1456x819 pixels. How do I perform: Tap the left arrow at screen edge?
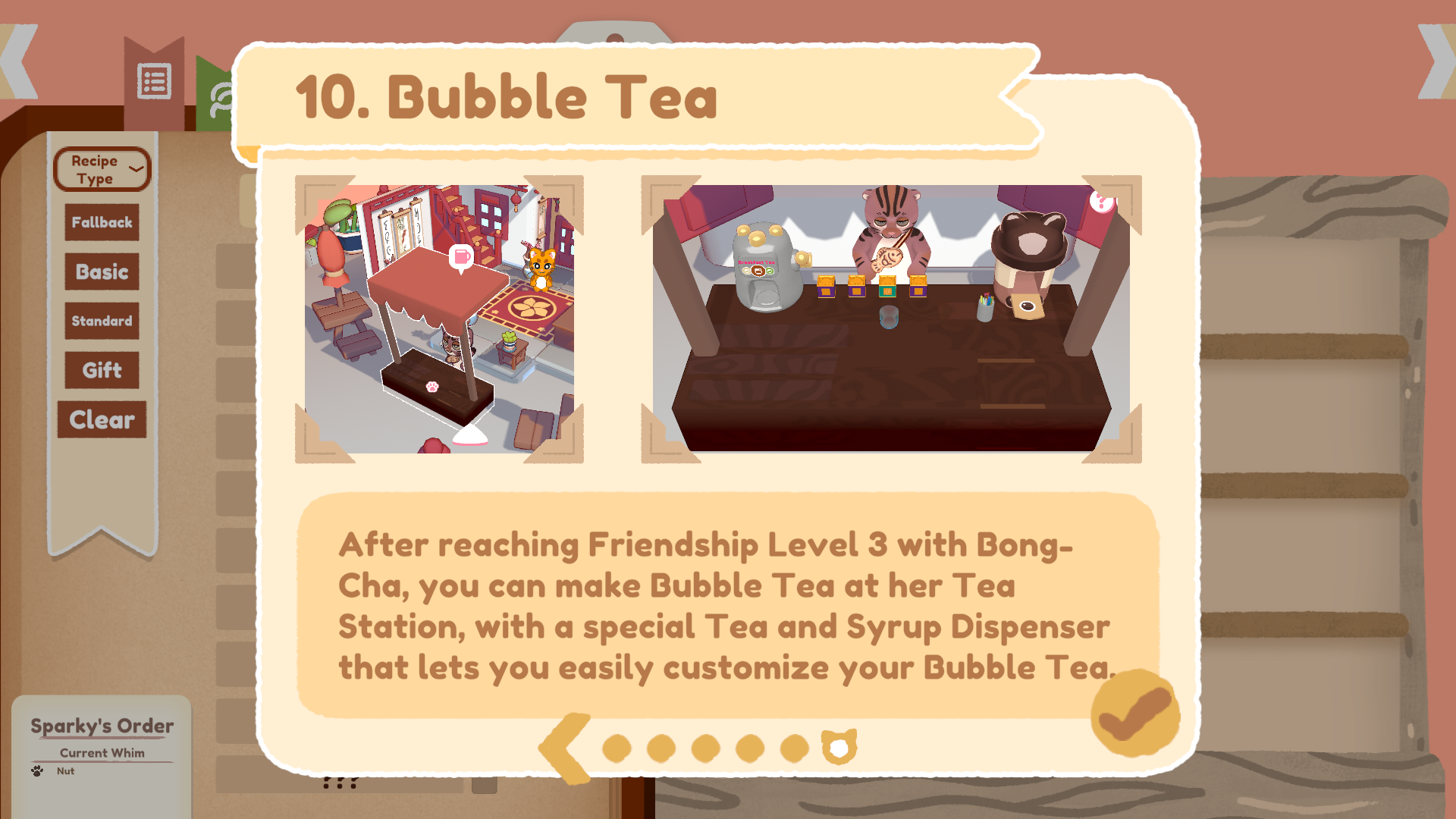point(19,61)
